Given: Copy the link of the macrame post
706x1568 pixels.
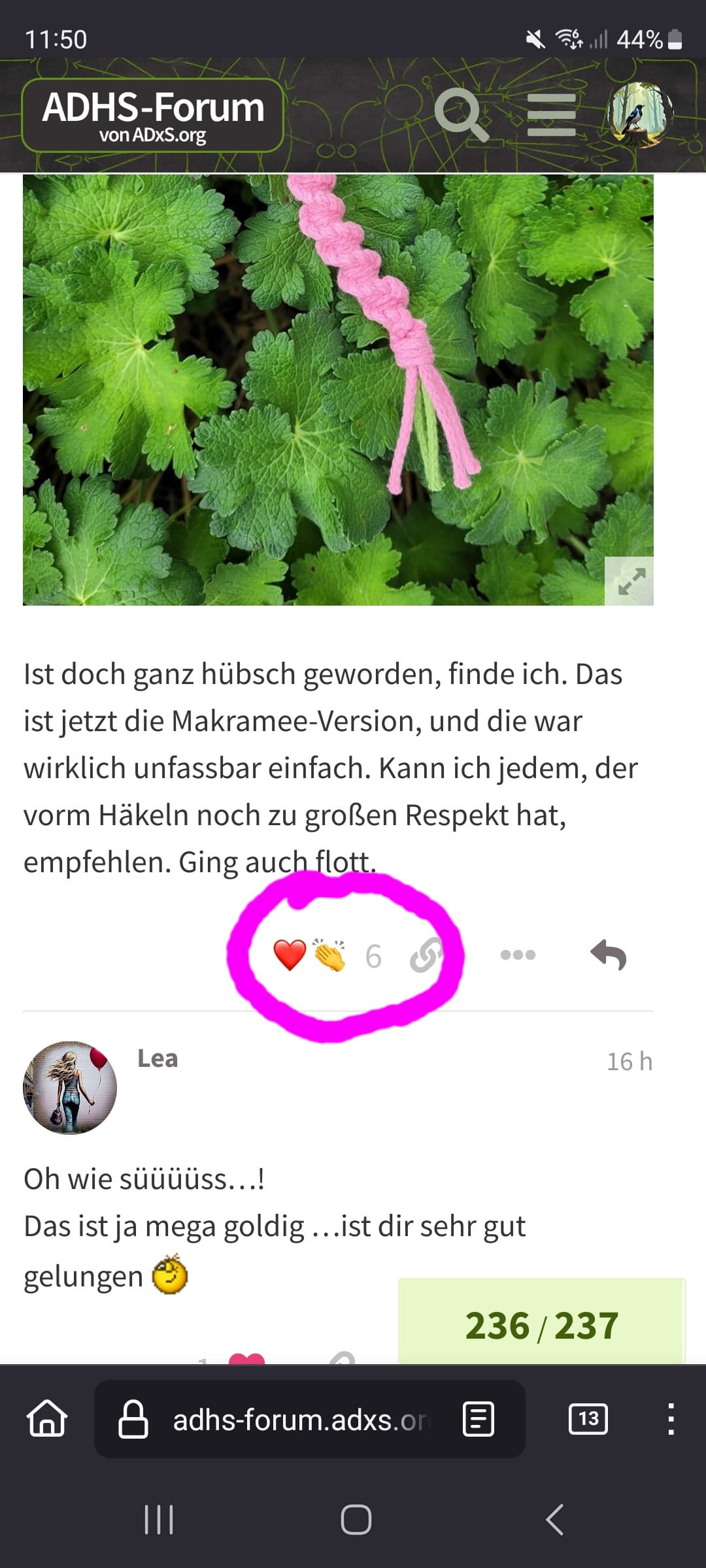Looking at the screenshot, I should (426, 956).
